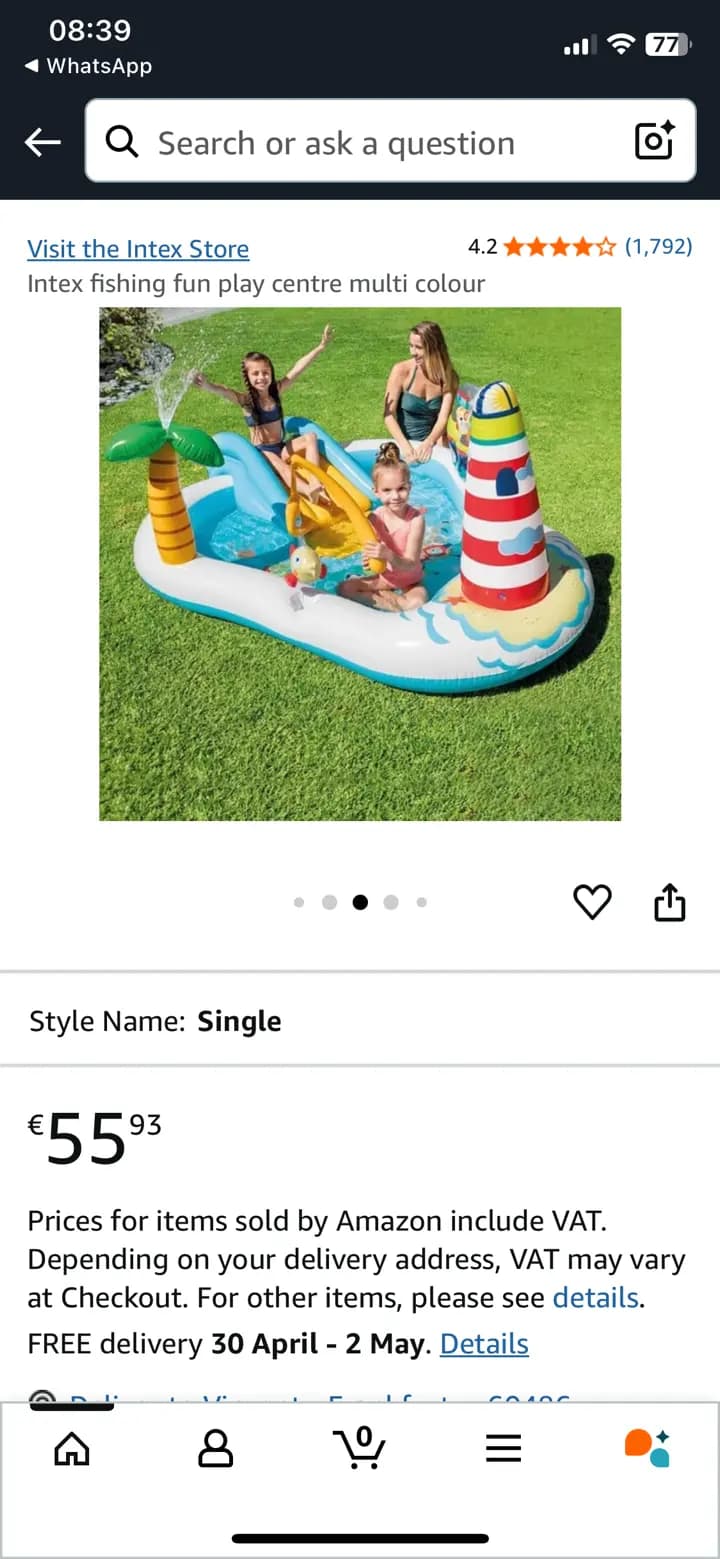The height and width of the screenshot is (1559, 720).
Task: Open the camera lens search icon
Action: (655, 141)
